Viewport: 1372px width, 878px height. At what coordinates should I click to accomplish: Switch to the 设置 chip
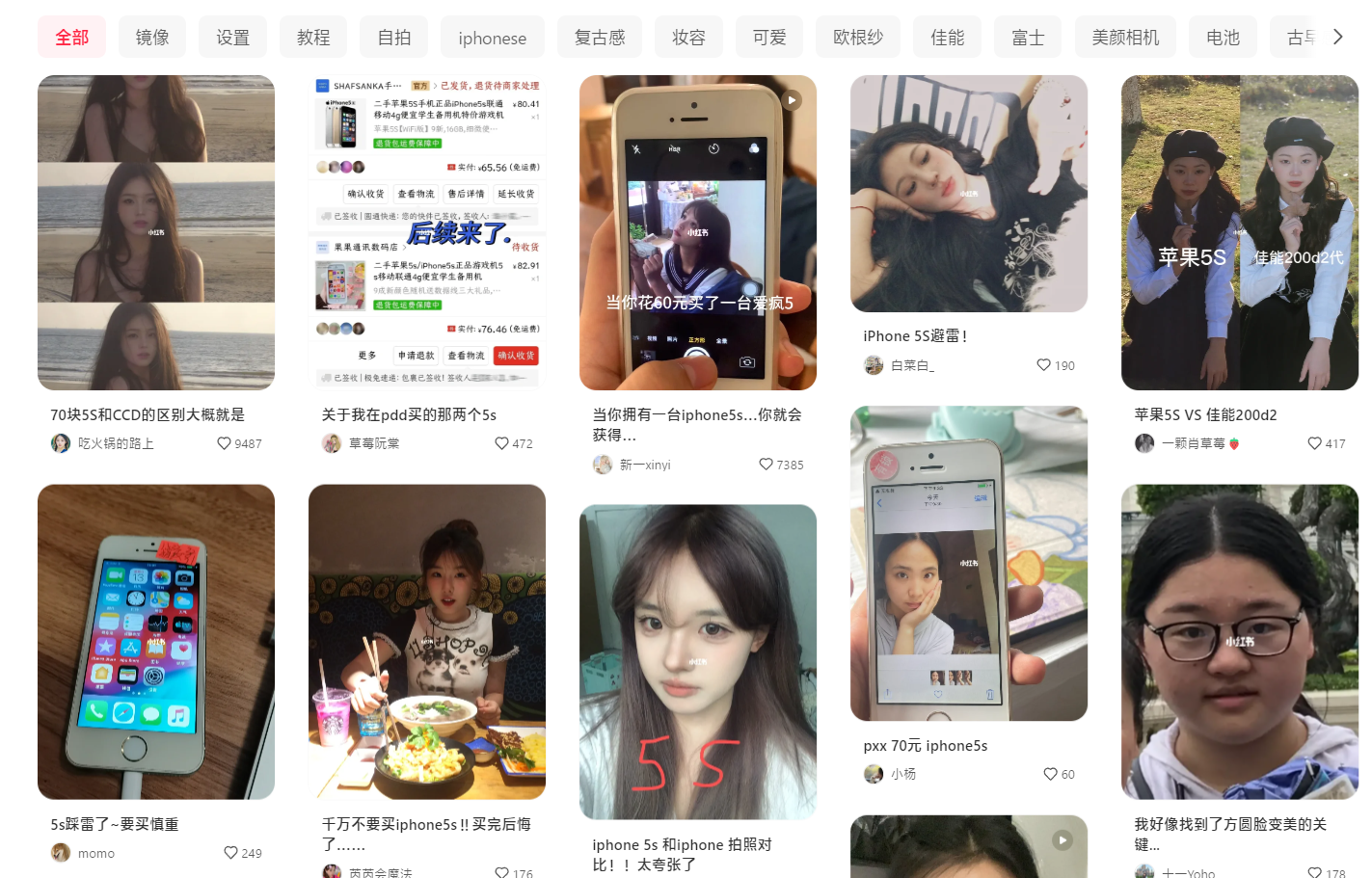click(232, 38)
